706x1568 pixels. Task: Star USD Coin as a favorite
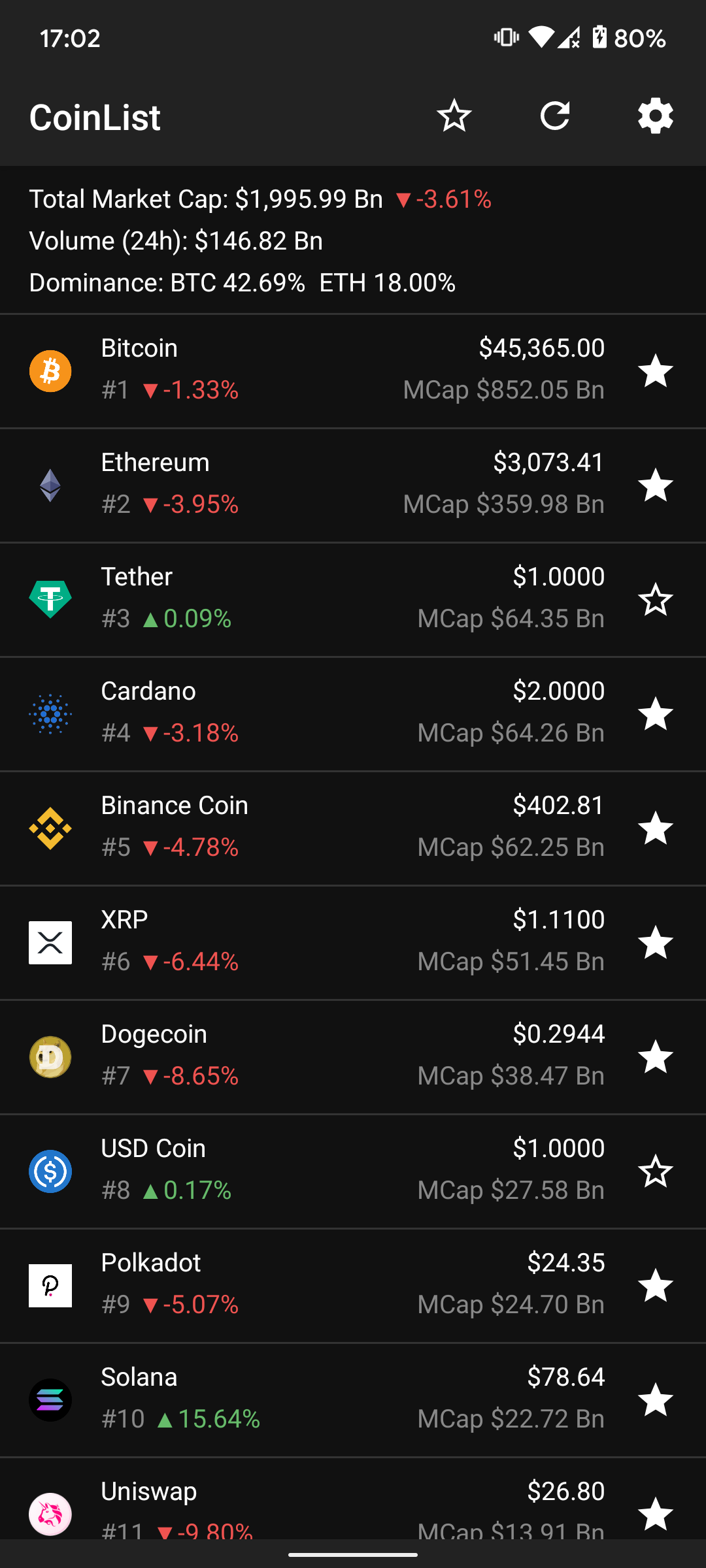(656, 1171)
